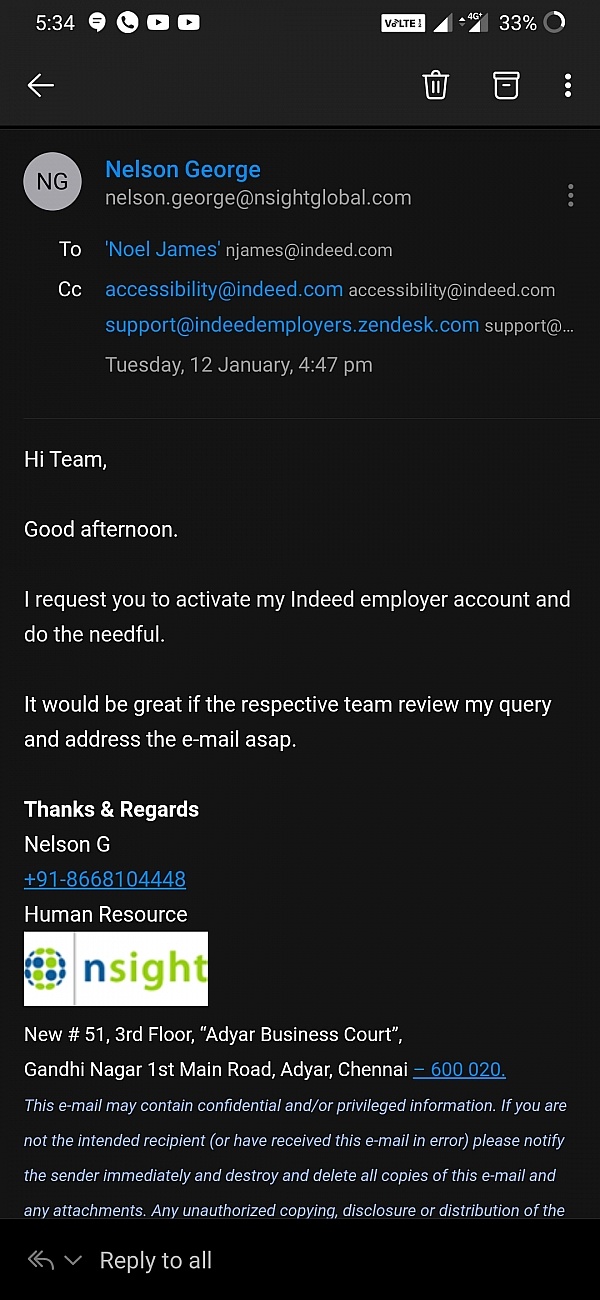Tap the accessibility@indeed.com Cc address
The width and height of the screenshot is (600, 1300).
click(x=224, y=289)
